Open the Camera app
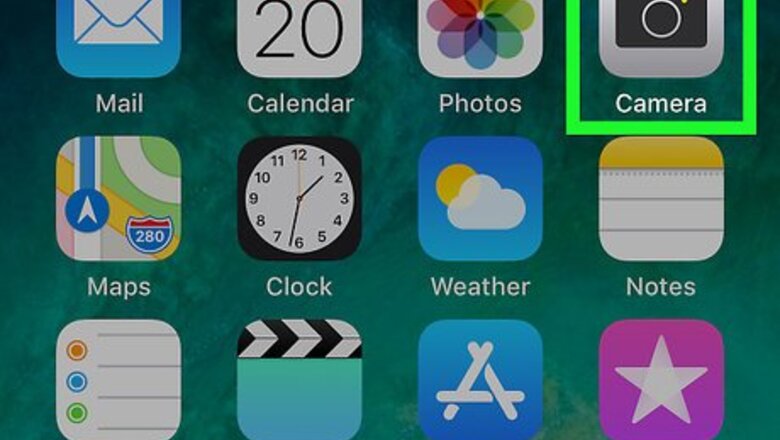Screen dimensions: 780x440 click(x=660, y=38)
